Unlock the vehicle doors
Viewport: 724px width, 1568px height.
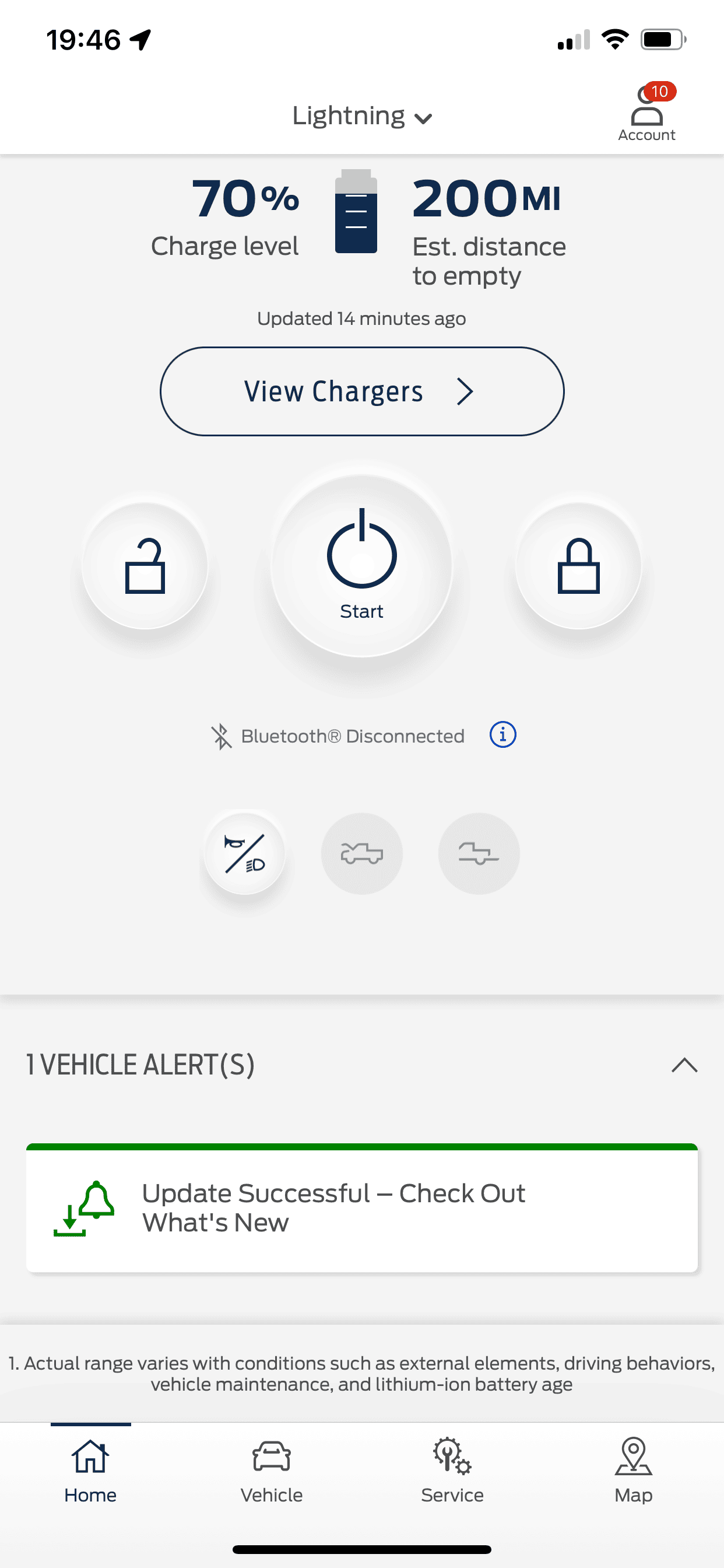click(x=145, y=565)
